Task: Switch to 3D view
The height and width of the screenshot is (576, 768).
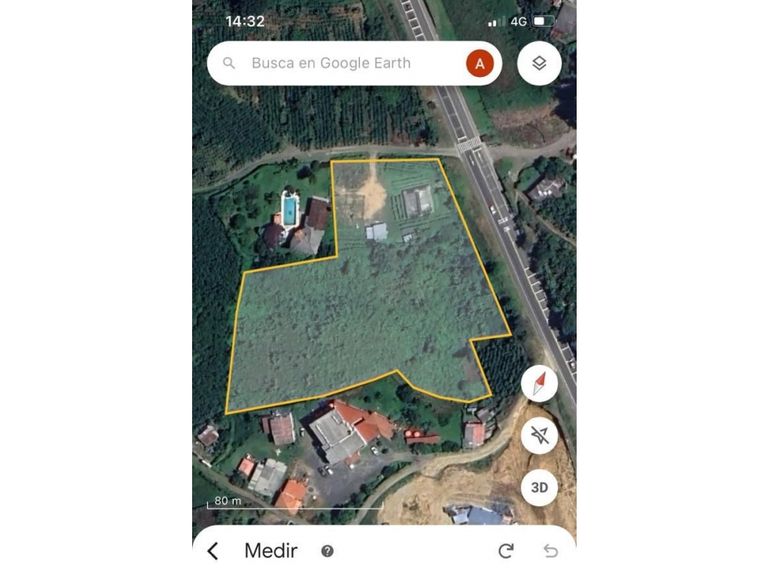Action: [x=539, y=487]
